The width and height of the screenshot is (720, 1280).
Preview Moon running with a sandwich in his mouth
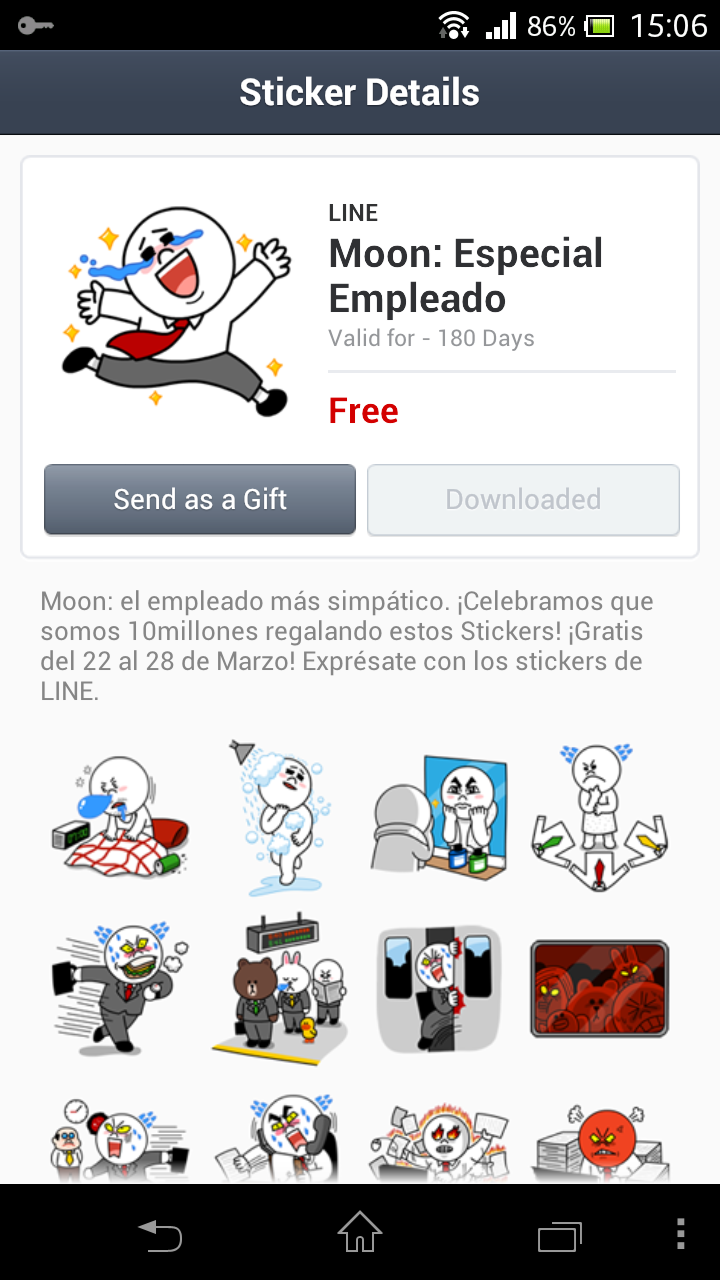[120, 987]
